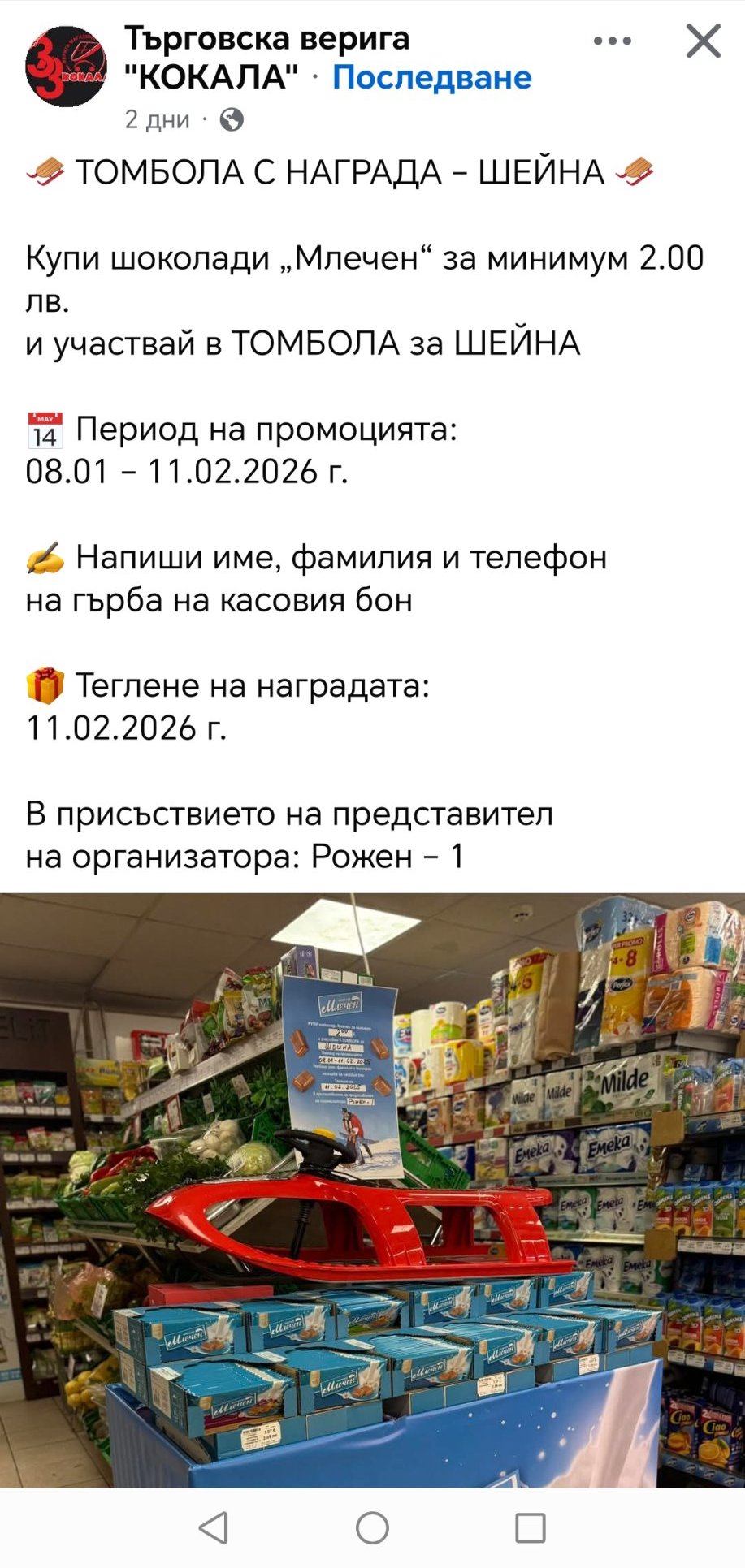This screenshot has height=1568, width=745.
Task: Open Търговска верига "КОКАЛА" page name
Action: tap(267, 58)
